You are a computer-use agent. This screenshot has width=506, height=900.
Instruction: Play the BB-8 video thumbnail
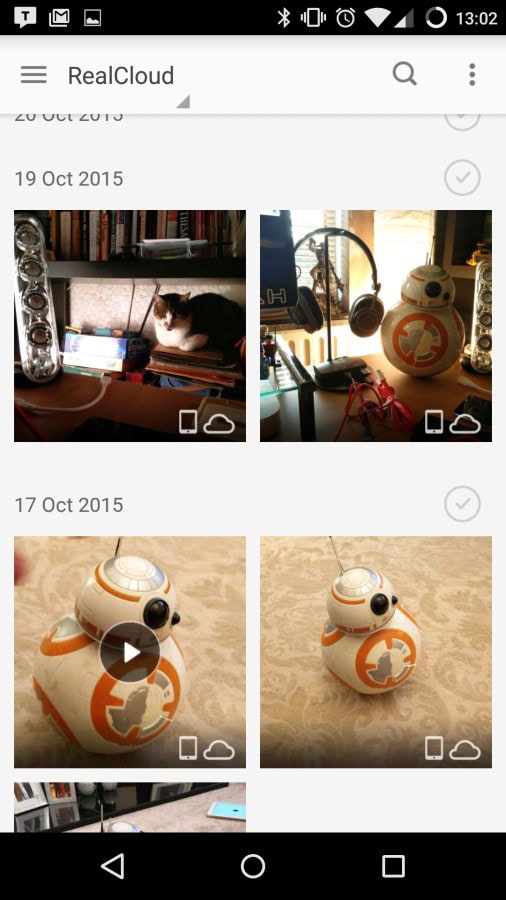click(x=130, y=652)
